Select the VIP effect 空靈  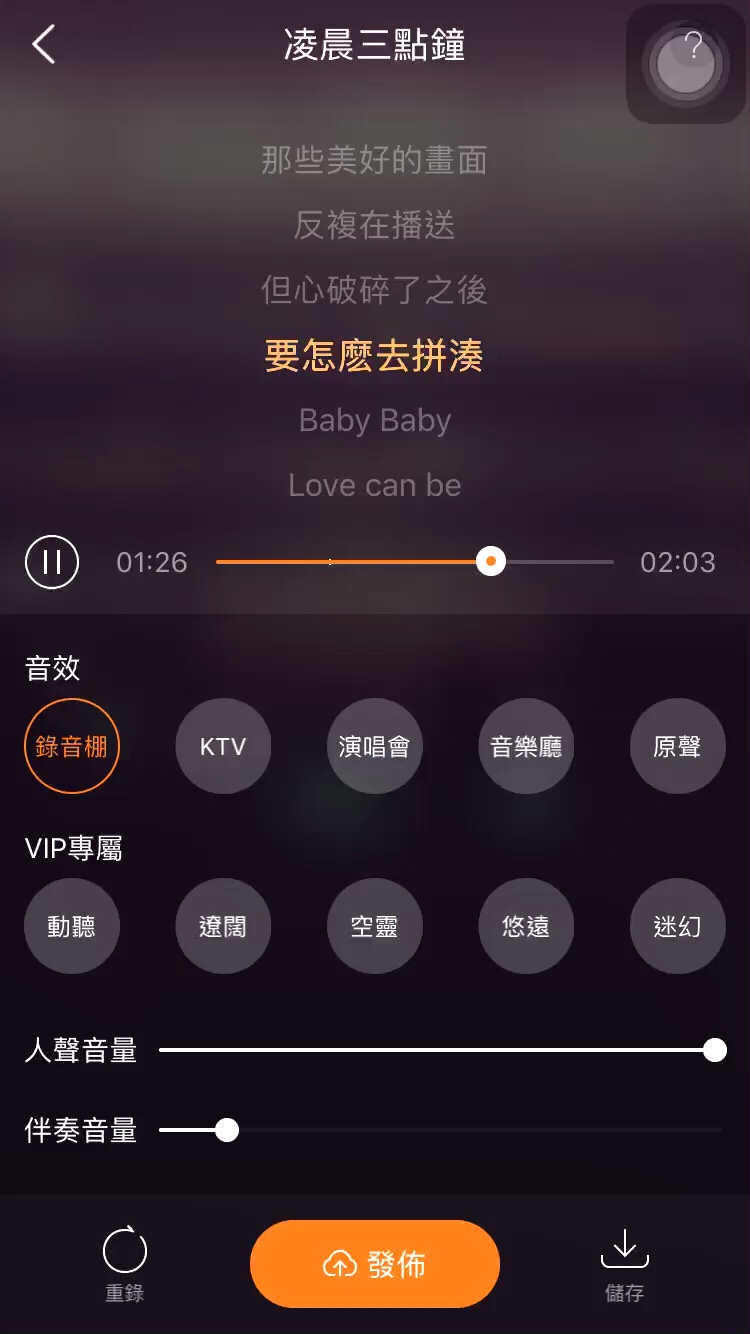pyautogui.click(x=374, y=926)
